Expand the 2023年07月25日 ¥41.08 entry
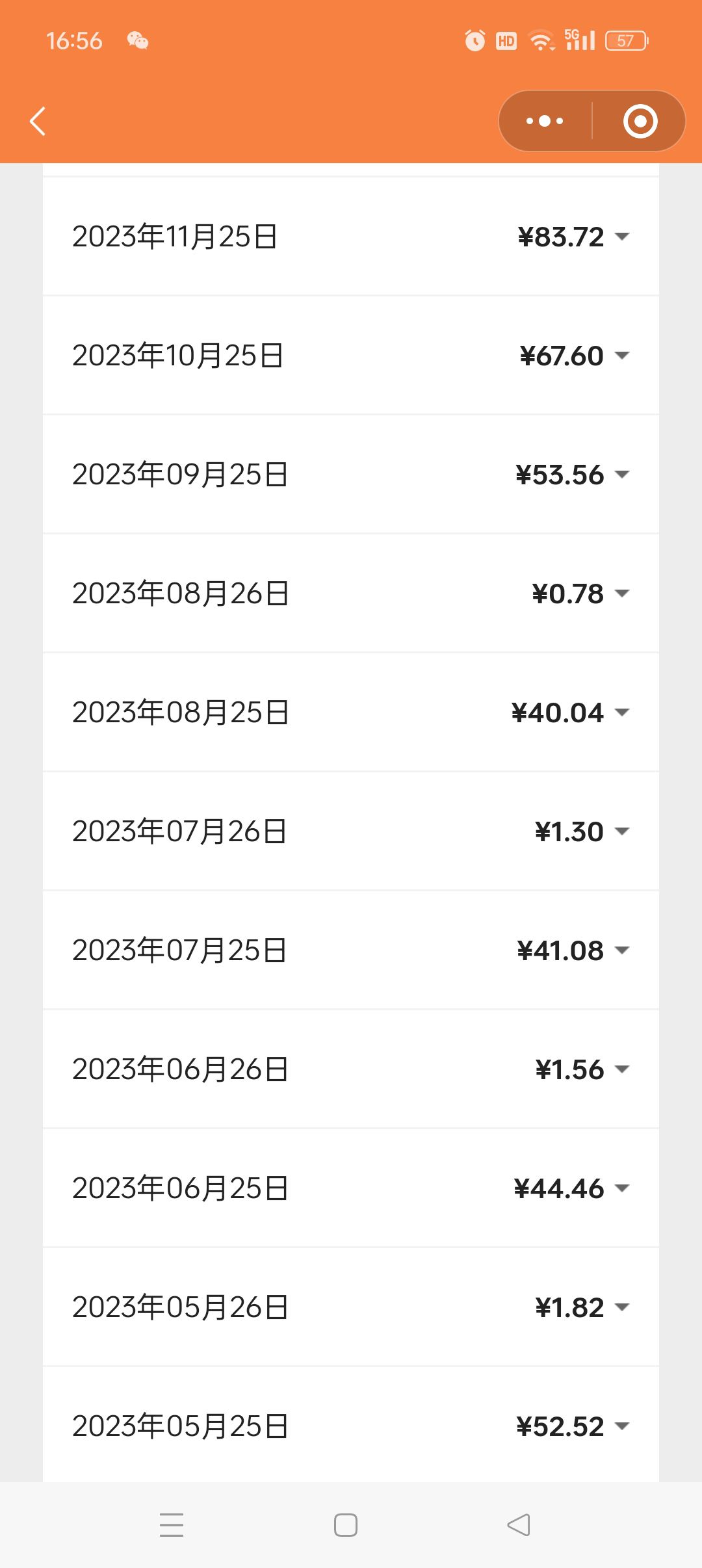 tap(351, 950)
